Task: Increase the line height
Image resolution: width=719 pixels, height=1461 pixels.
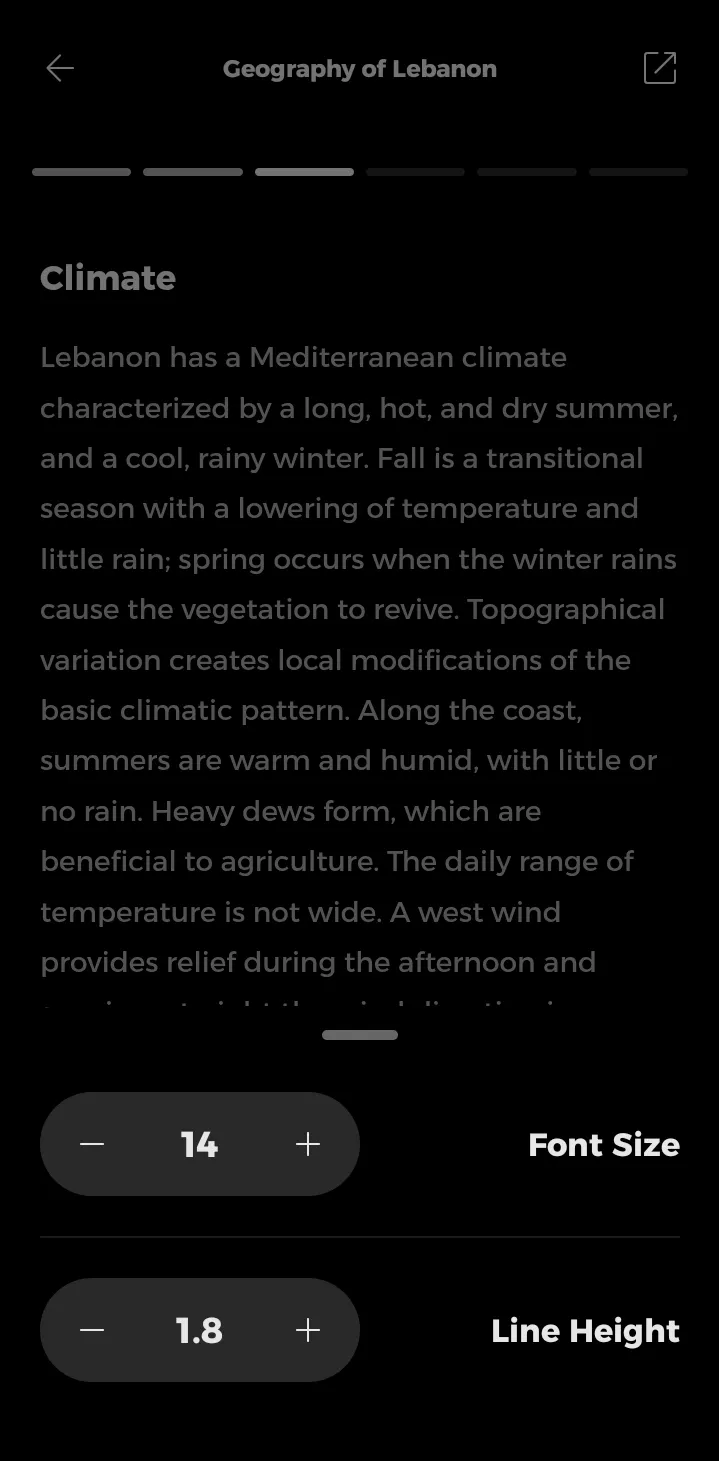Action: click(x=308, y=1330)
